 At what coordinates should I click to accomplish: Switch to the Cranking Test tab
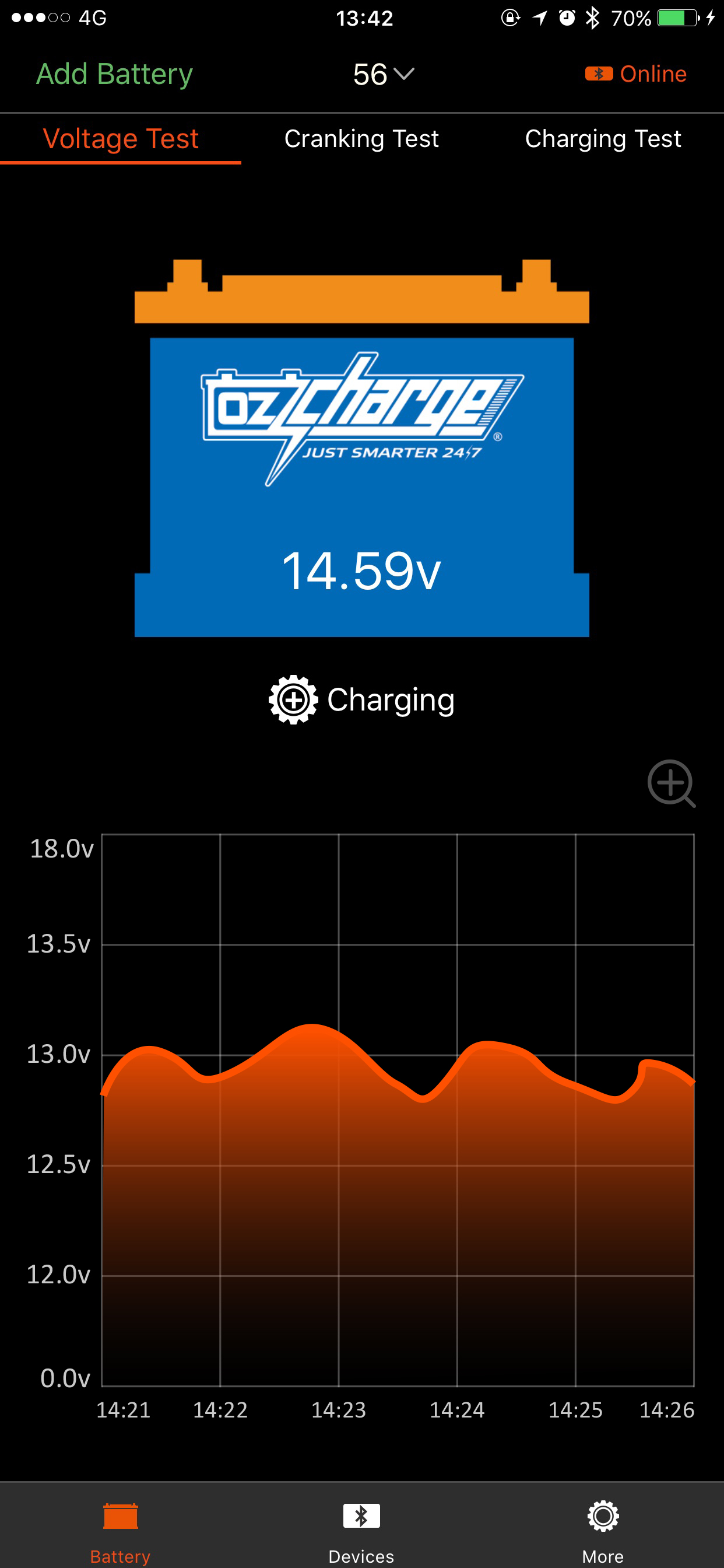[361, 139]
